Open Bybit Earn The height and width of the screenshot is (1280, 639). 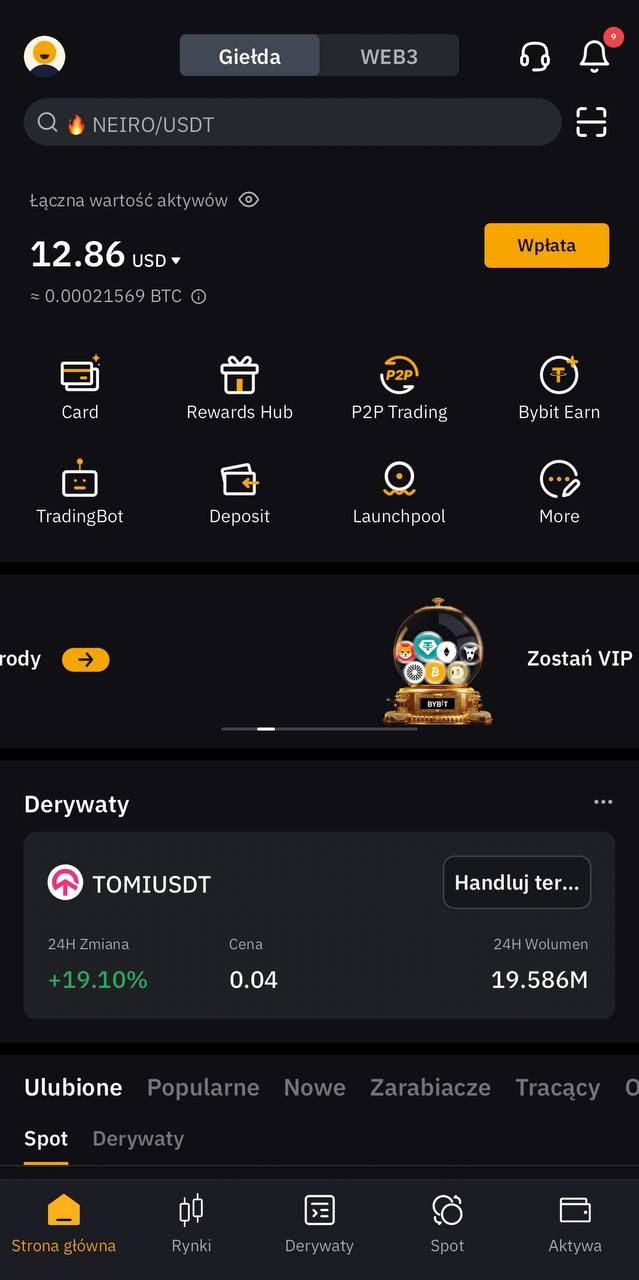559,388
